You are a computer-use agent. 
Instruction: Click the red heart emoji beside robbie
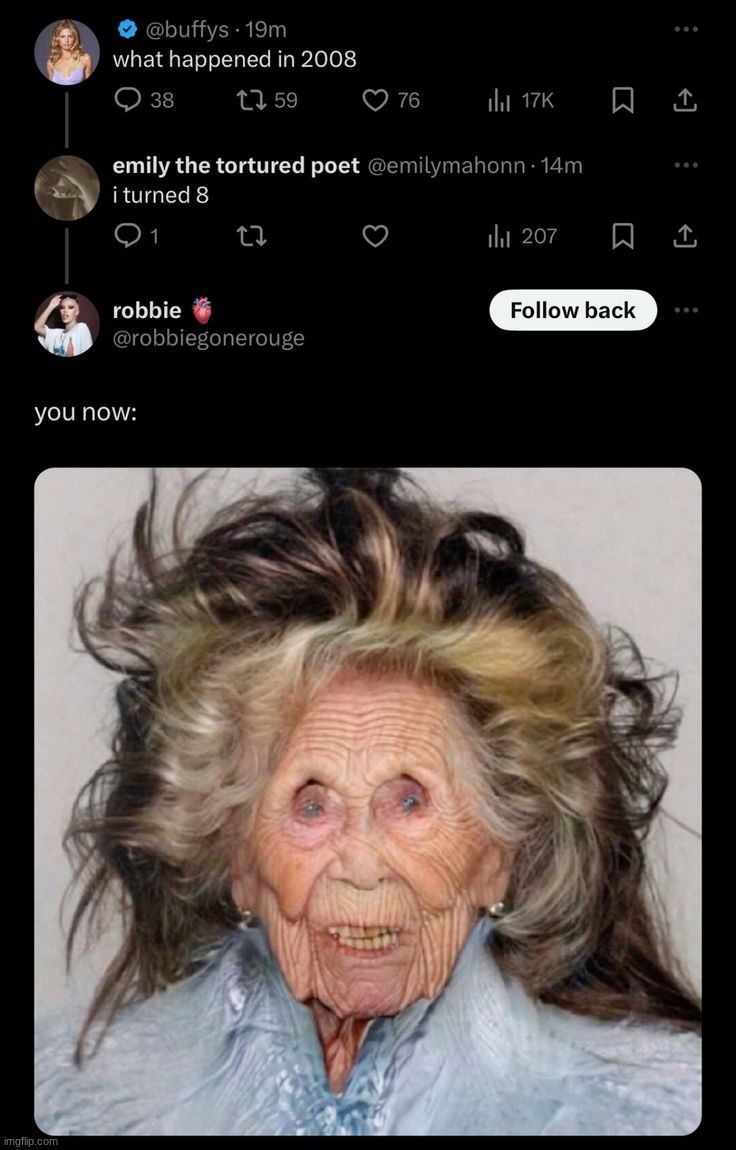click(x=202, y=310)
